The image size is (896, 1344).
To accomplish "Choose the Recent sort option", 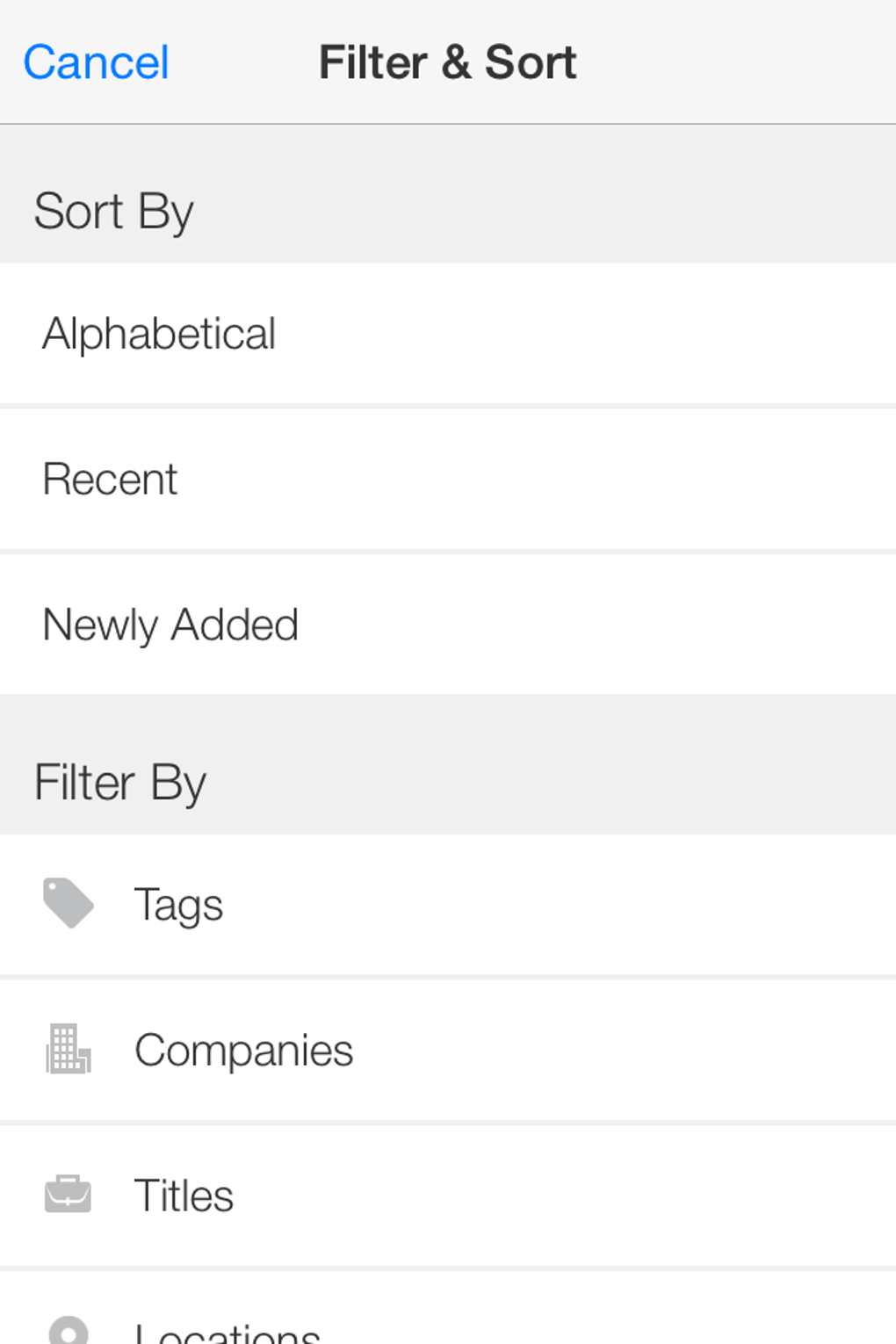I will point(448,480).
